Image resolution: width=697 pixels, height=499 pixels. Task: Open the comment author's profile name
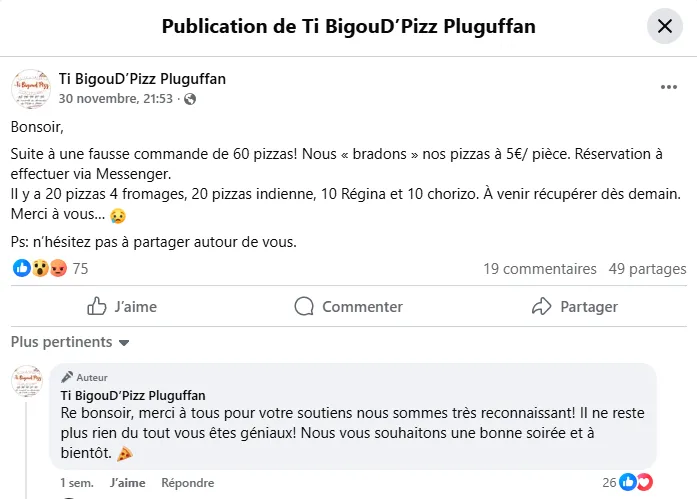[x=133, y=395]
